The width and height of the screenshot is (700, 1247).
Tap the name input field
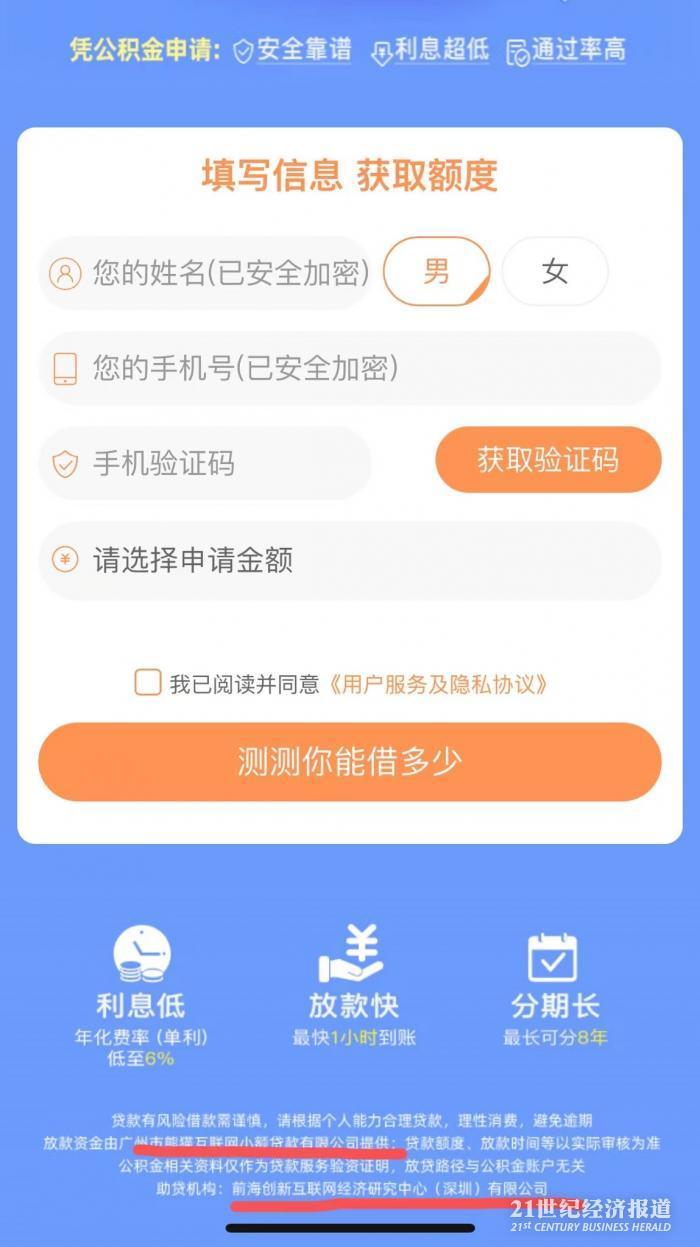[x=205, y=272]
